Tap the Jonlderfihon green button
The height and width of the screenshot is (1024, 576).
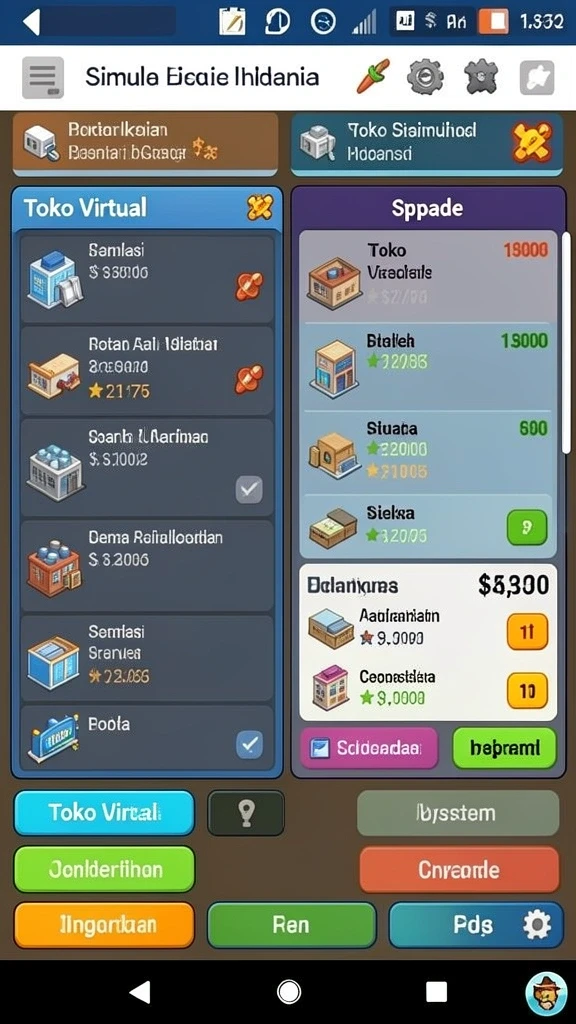[x=104, y=869]
